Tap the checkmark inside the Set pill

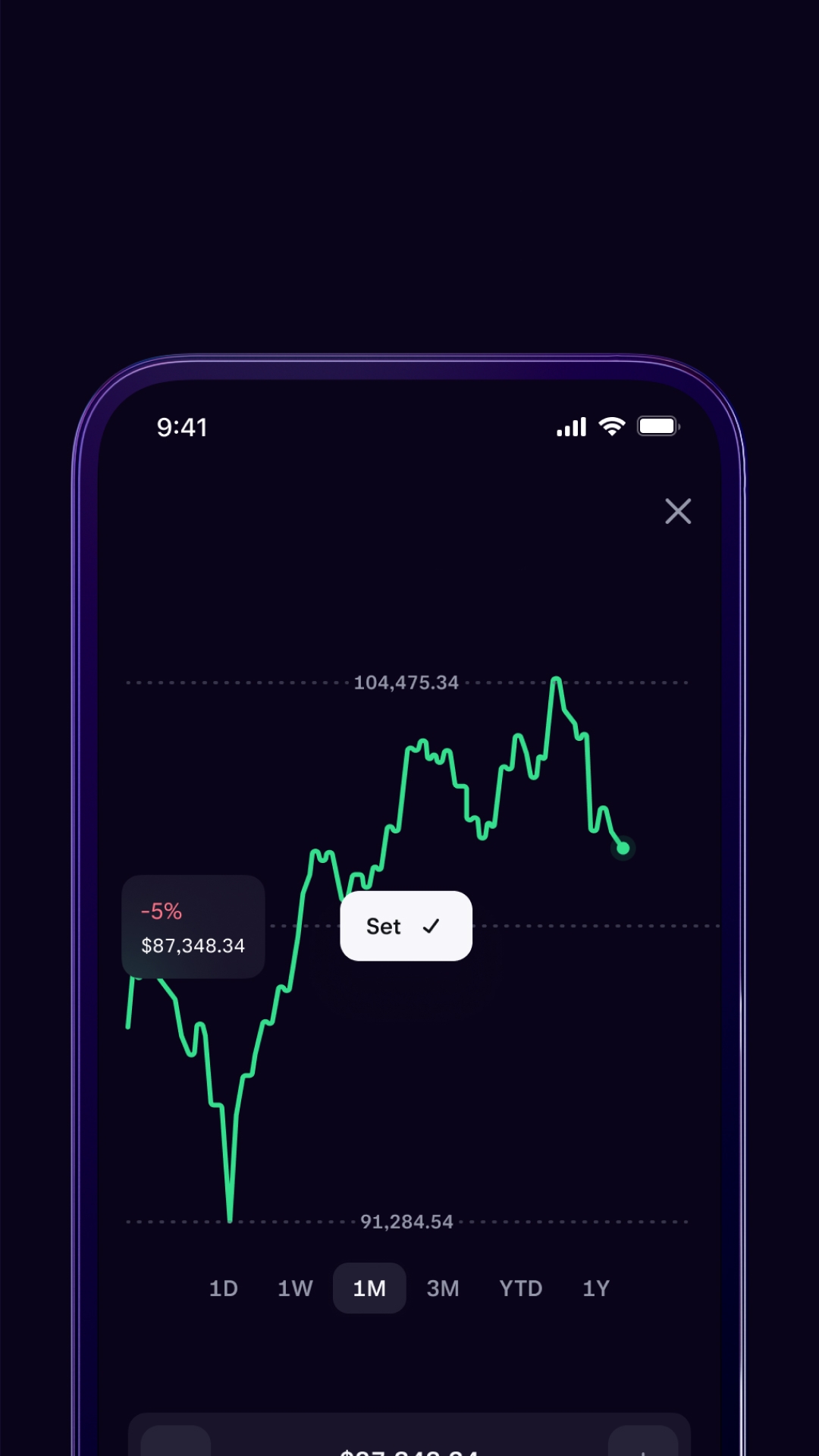pos(433,926)
